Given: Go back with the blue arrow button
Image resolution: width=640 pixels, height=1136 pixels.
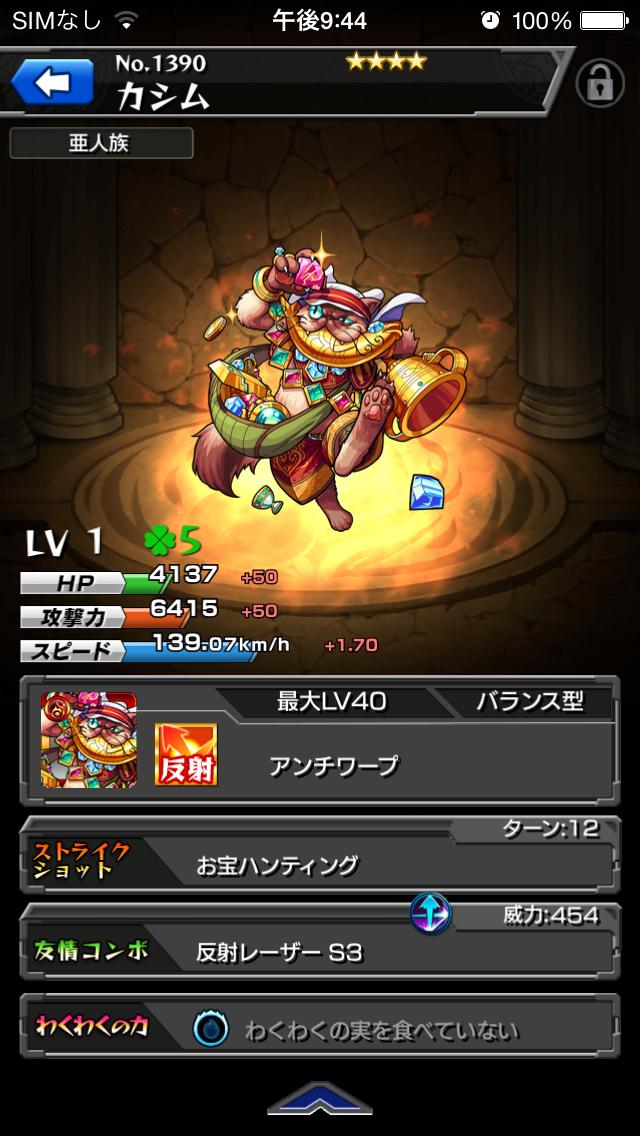Looking at the screenshot, I should [x=51, y=84].
